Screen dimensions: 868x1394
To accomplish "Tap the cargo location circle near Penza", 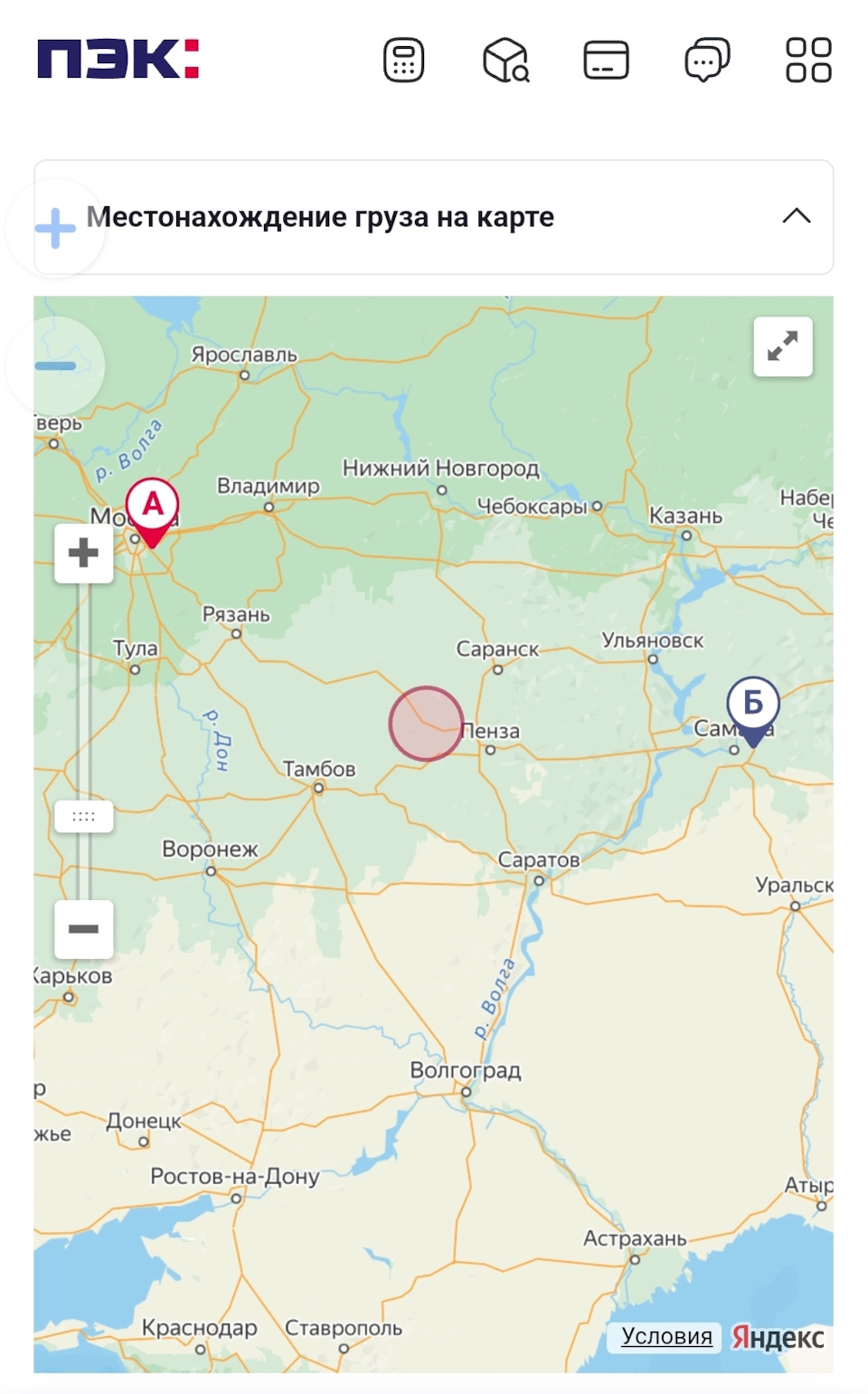I will click(x=427, y=724).
